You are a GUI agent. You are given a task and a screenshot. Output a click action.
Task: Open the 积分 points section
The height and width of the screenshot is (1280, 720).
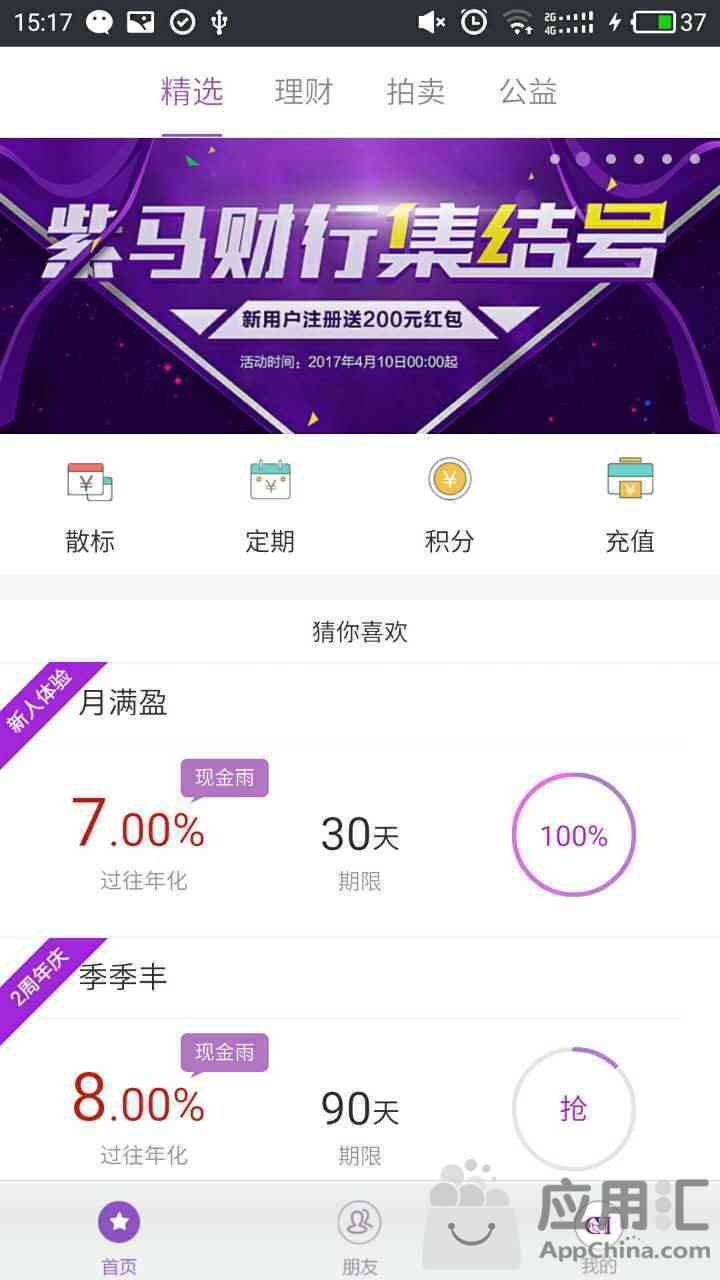point(449,506)
